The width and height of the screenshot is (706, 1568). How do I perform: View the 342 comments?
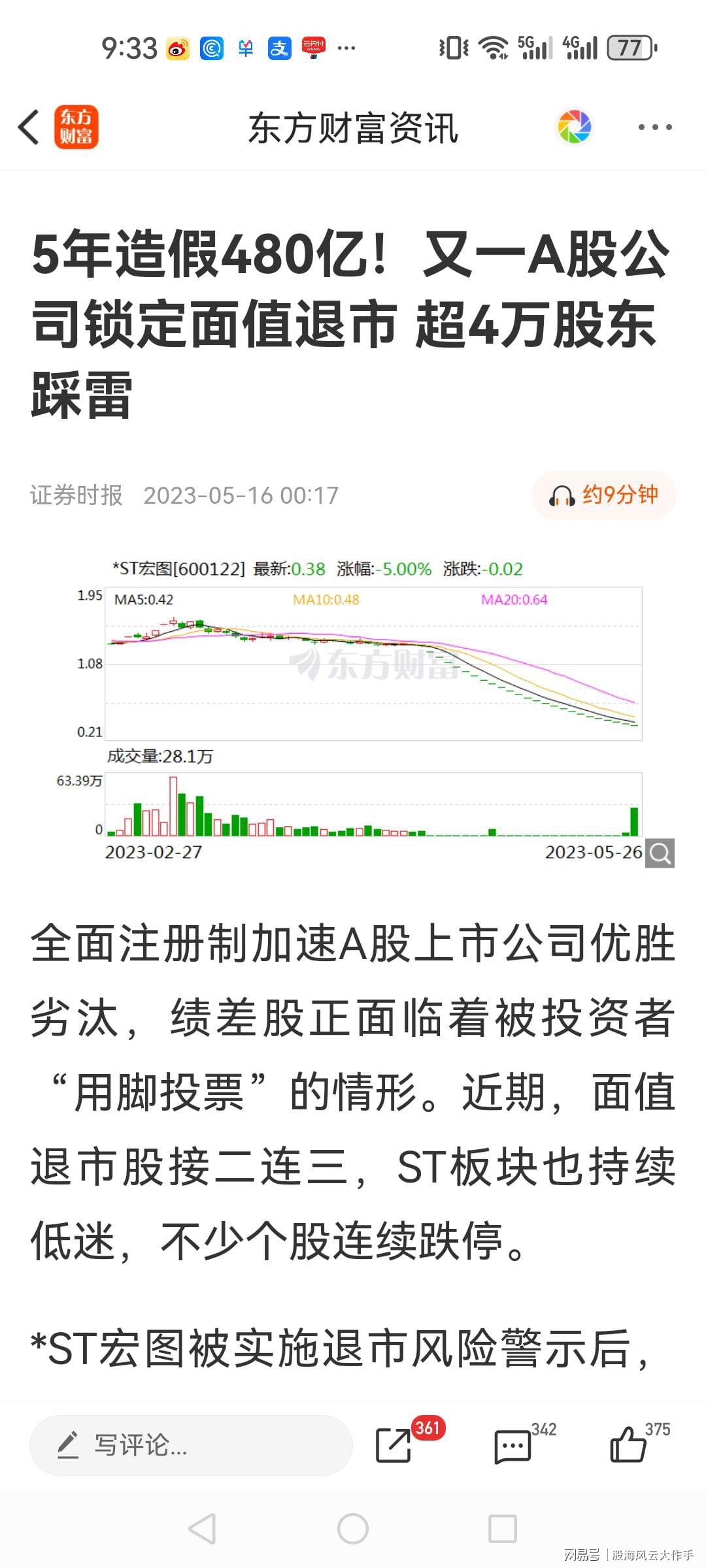[513, 1446]
